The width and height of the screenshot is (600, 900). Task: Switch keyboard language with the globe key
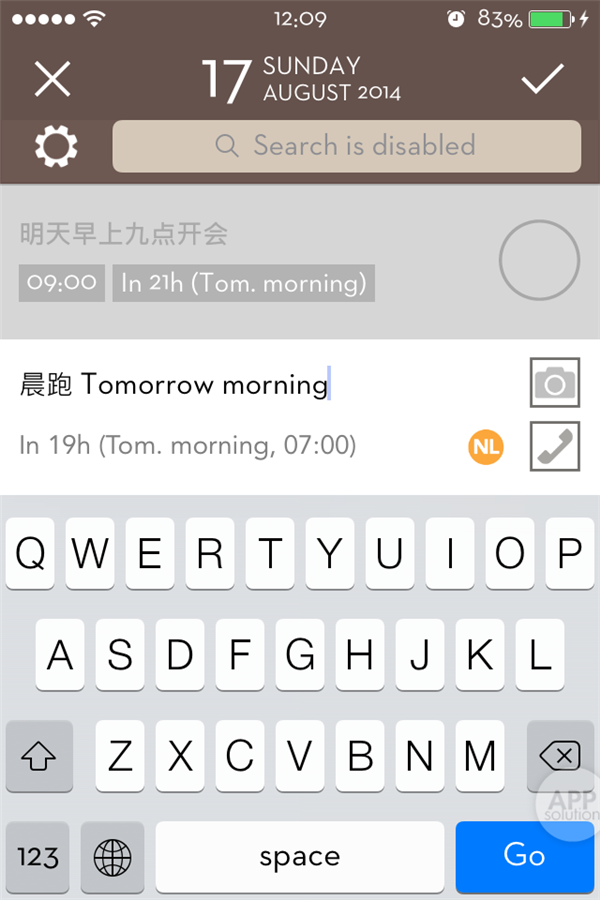[x=112, y=857]
